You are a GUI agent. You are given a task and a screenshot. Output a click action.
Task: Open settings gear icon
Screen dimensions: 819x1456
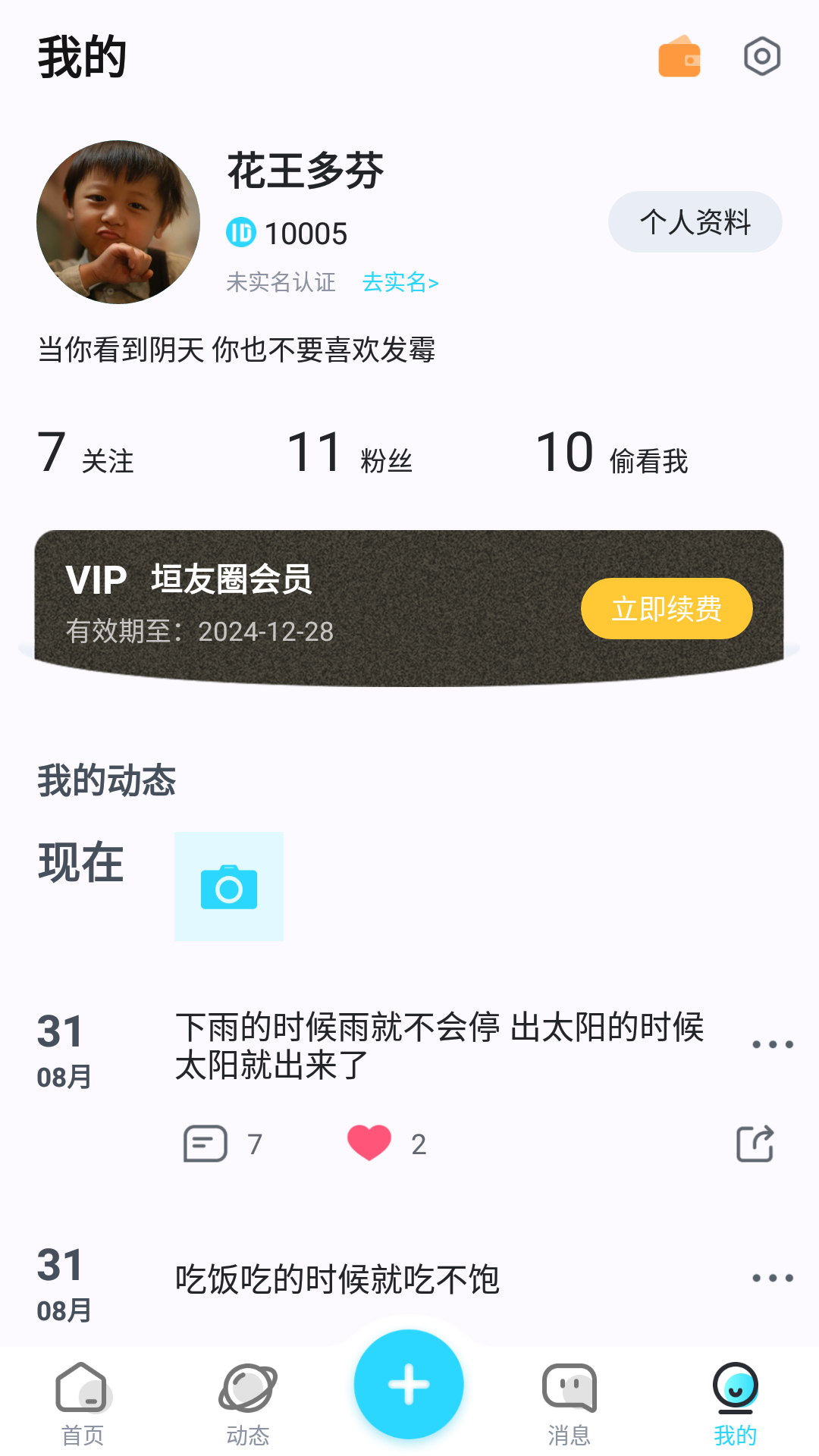click(761, 57)
